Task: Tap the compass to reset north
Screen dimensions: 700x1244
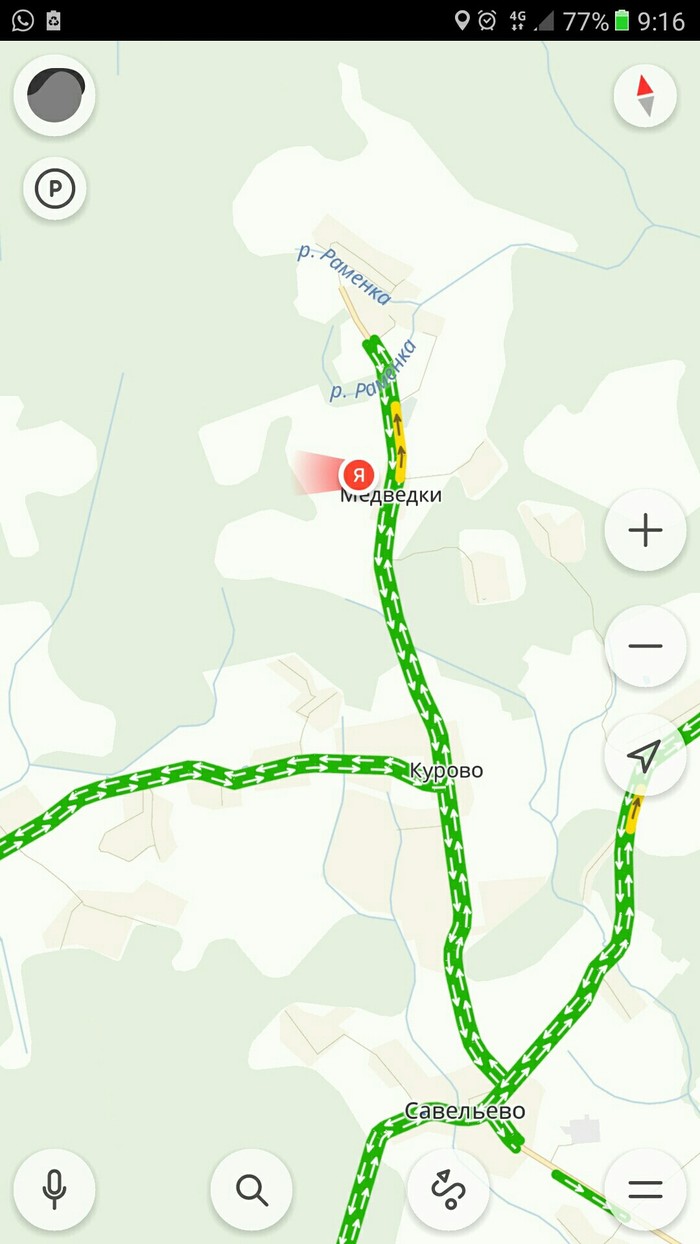Action: (645, 96)
